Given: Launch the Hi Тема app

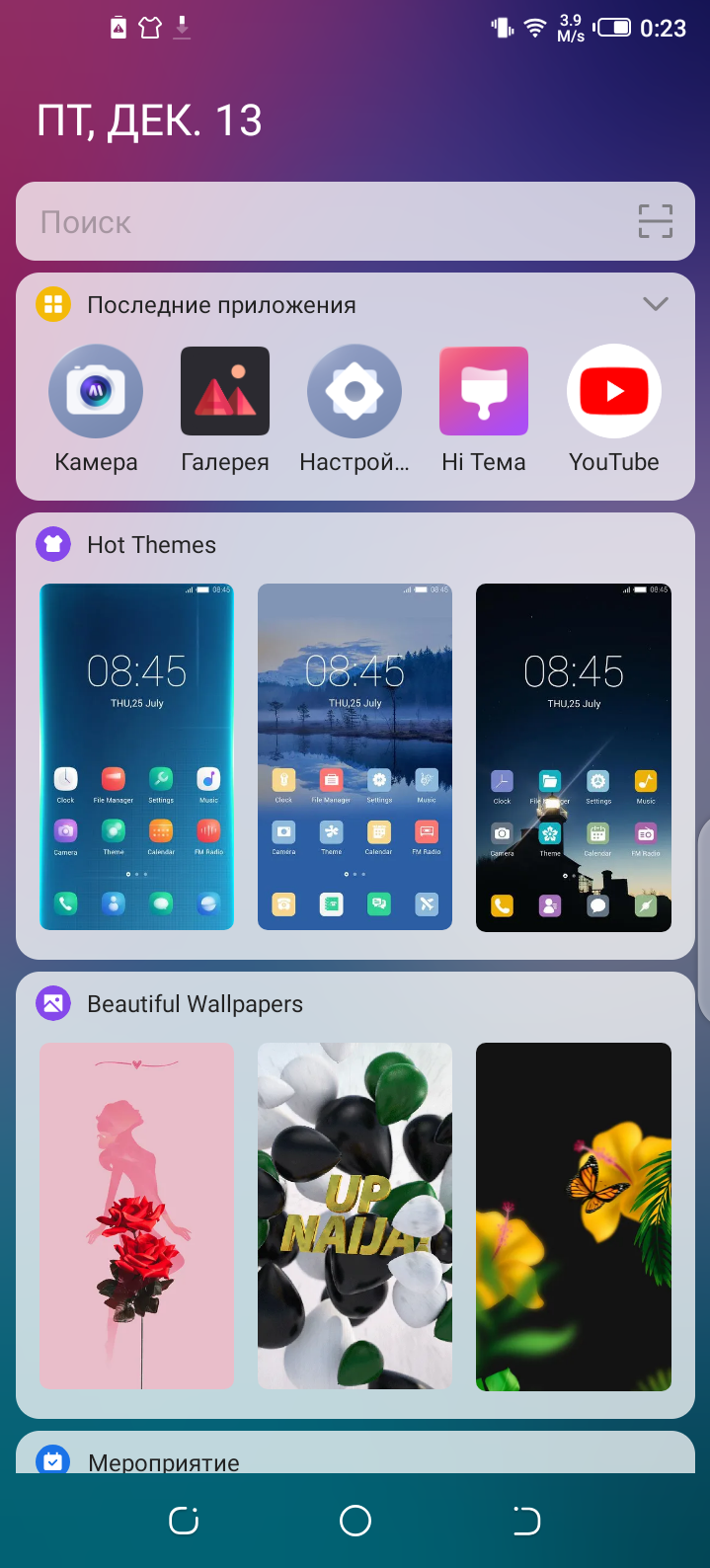Looking at the screenshot, I should (484, 392).
